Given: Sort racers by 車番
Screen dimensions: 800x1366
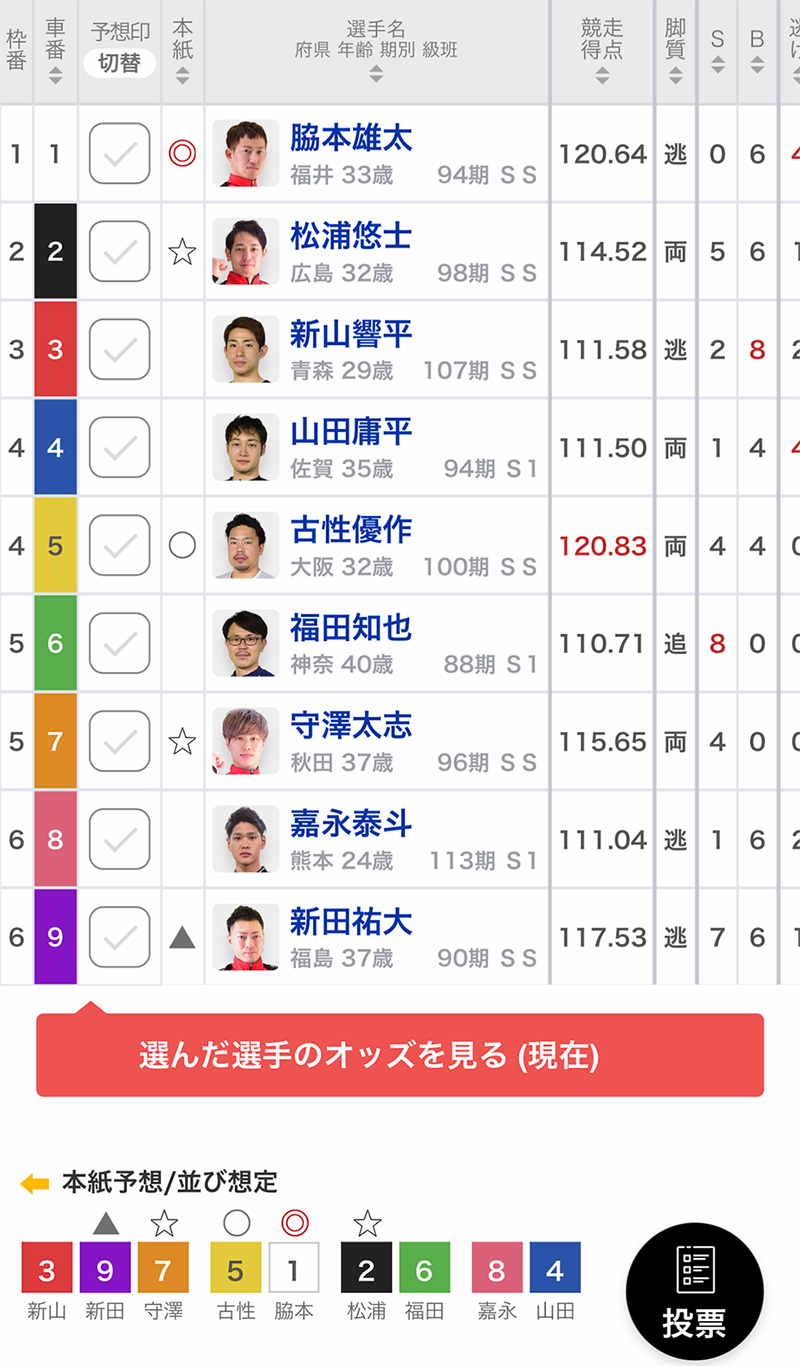Looking at the screenshot, I should pyautogui.click(x=55, y=50).
